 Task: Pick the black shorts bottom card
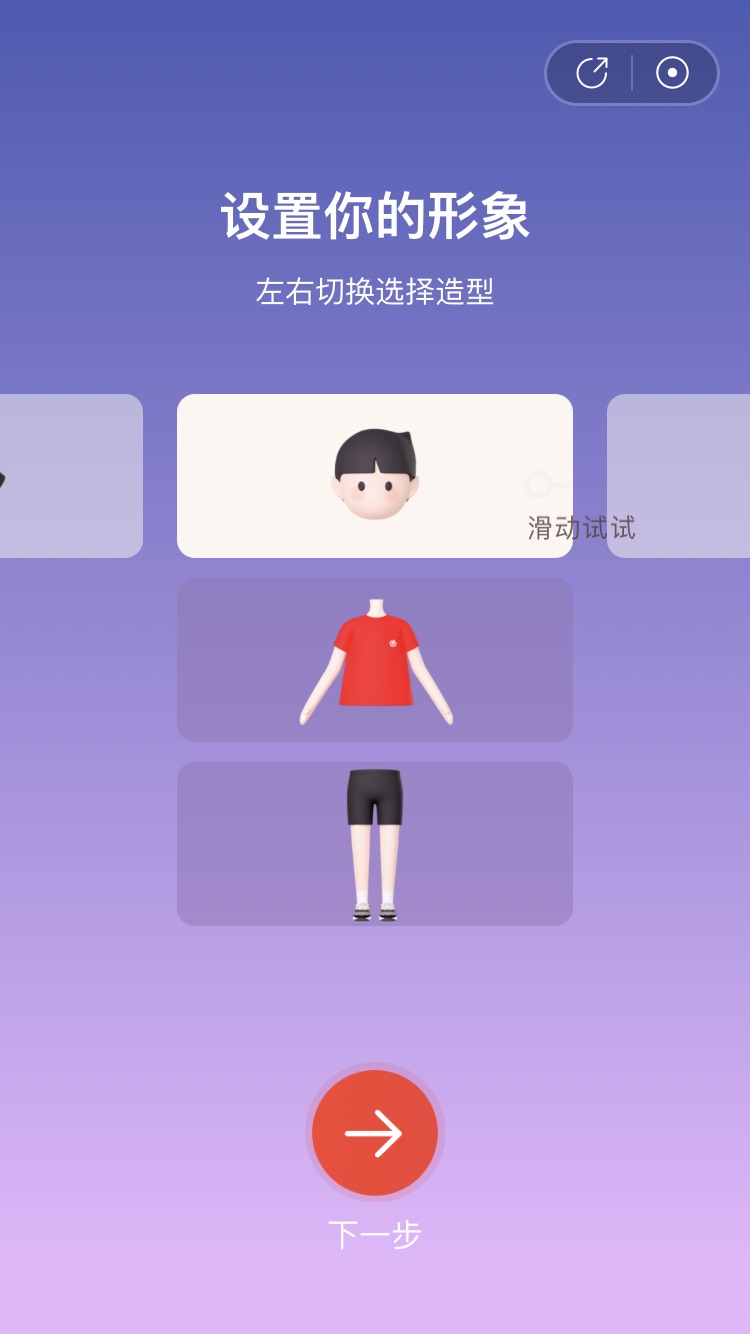click(375, 844)
